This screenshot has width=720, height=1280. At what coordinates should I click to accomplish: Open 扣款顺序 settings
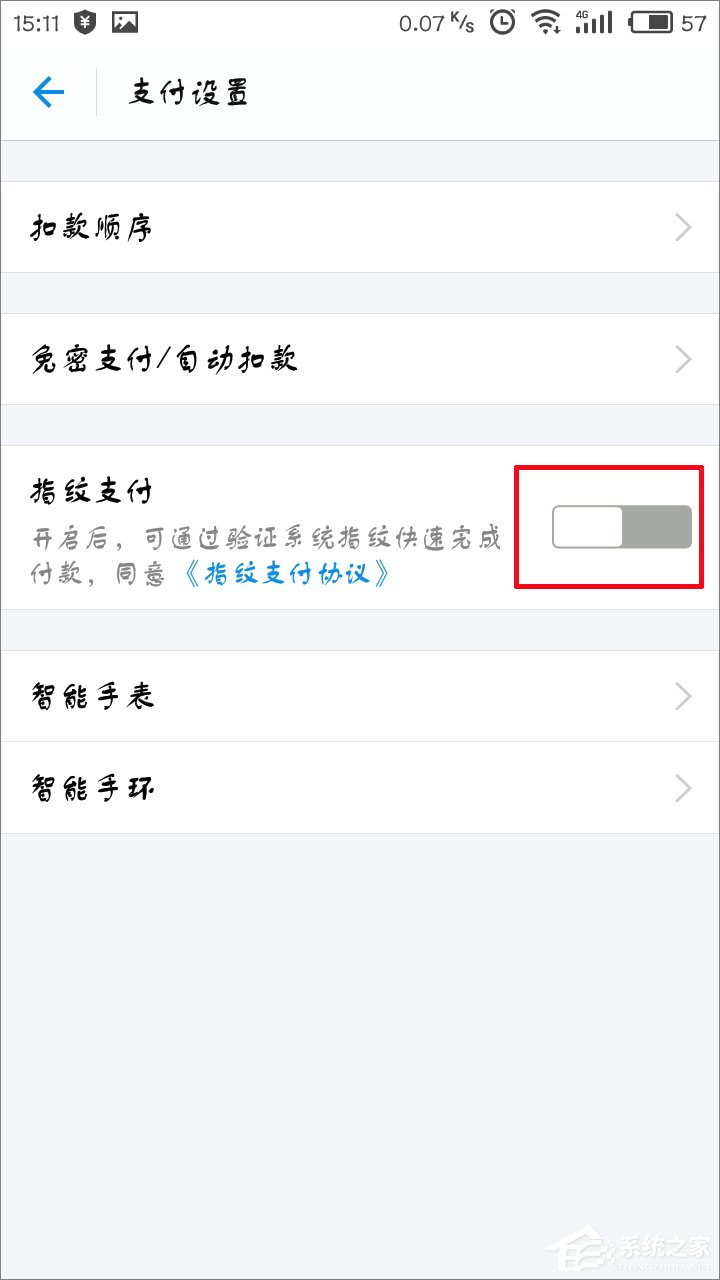click(360, 227)
